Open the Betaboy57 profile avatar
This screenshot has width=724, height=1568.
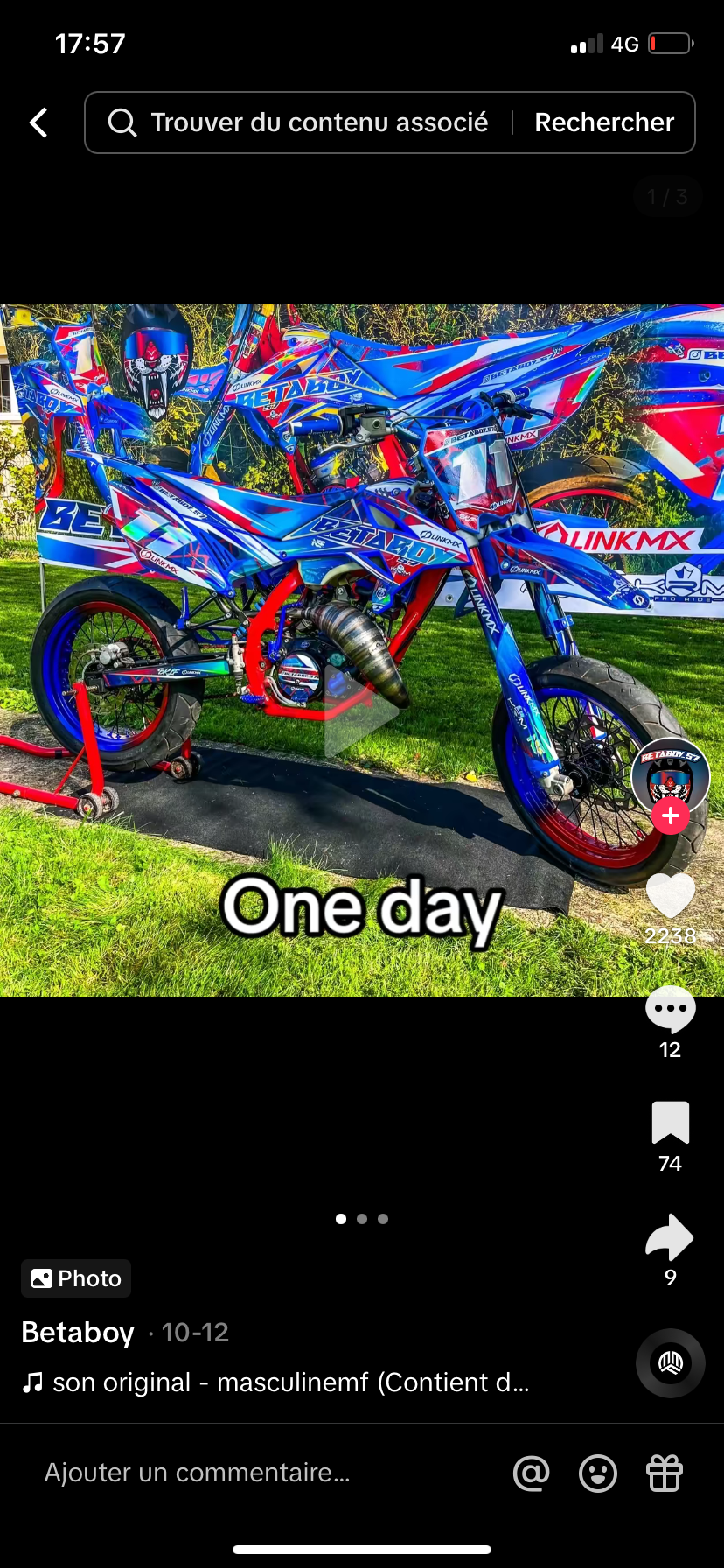670,775
